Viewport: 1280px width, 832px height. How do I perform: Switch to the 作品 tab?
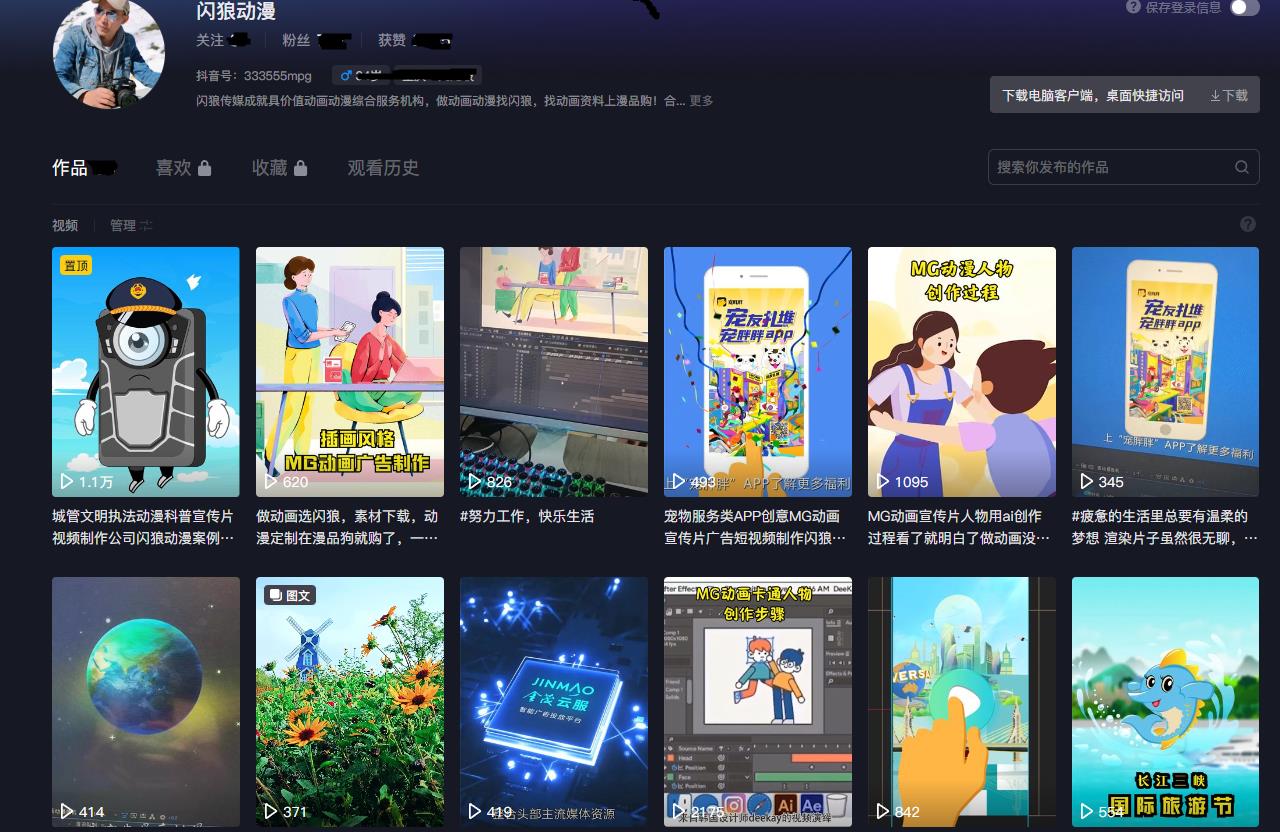(70, 168)
